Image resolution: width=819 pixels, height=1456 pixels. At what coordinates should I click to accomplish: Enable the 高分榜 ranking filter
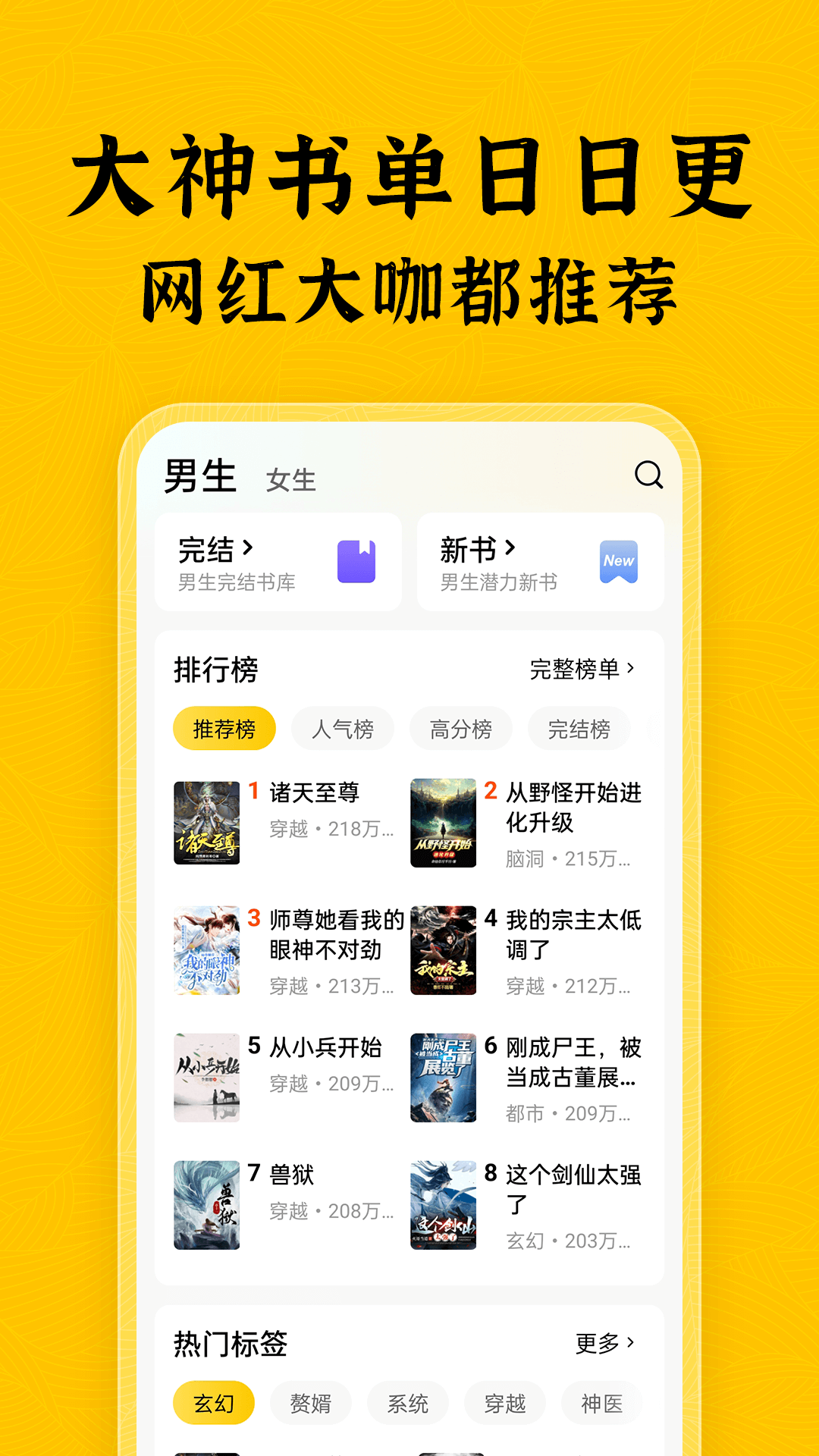click(460, 727)
